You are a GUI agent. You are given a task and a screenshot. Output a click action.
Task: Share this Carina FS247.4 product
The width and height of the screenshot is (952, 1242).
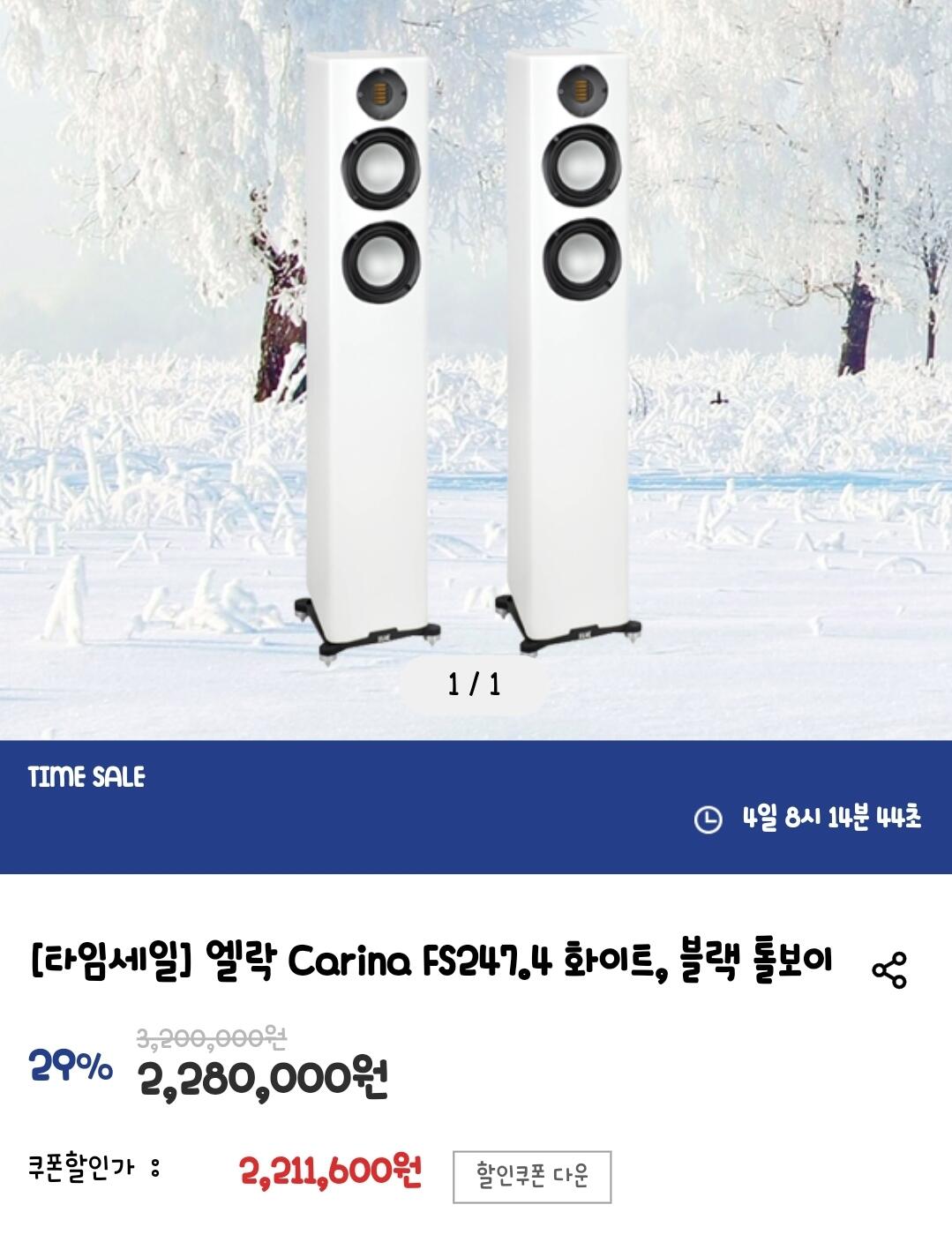889,970
